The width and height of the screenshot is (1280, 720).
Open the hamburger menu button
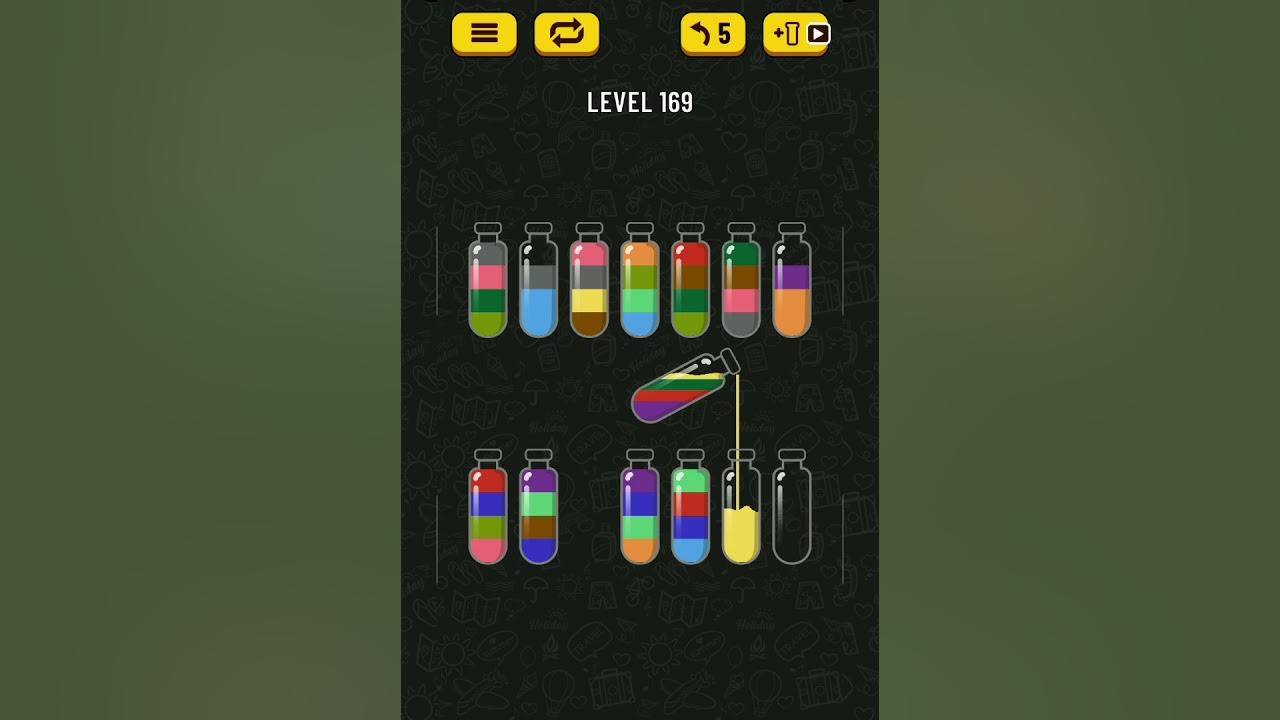(484, 33)
